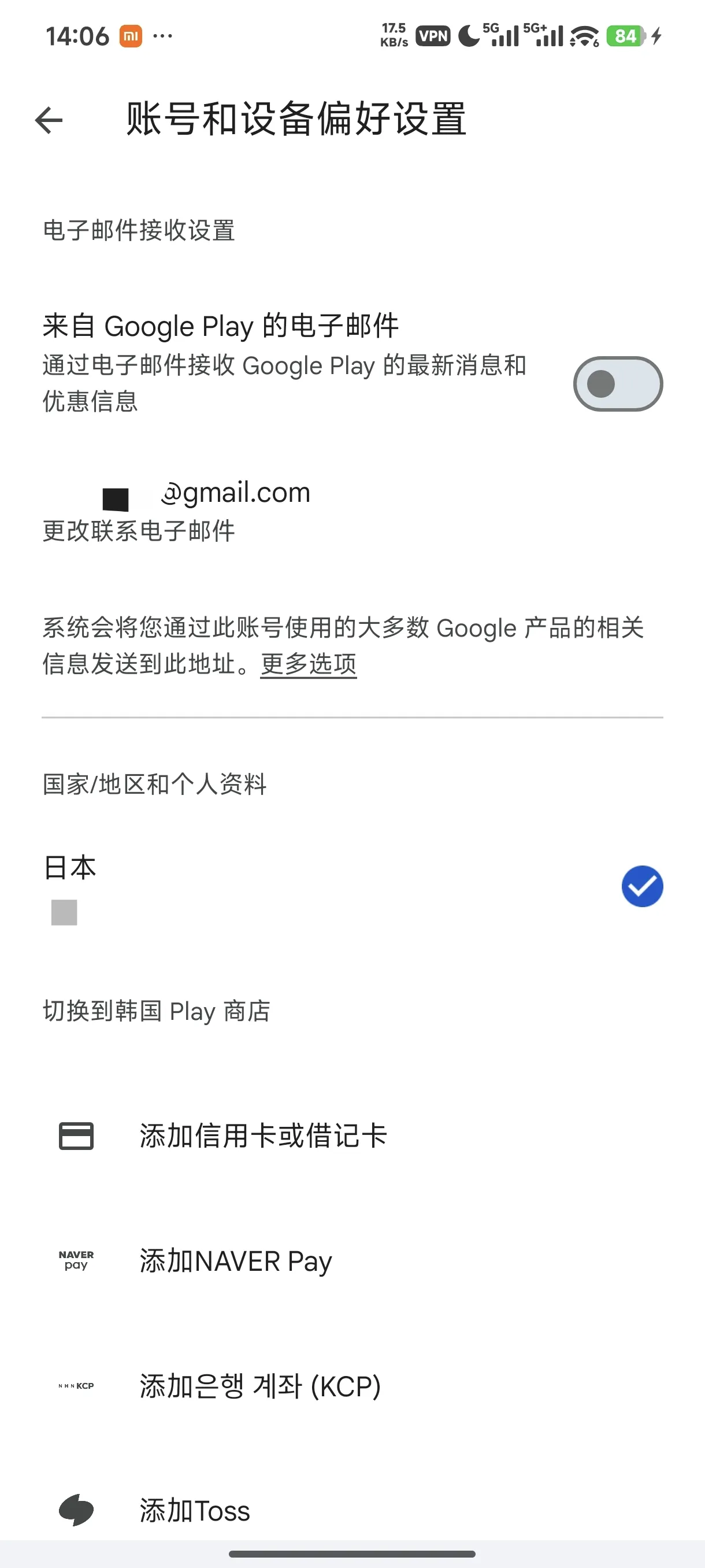Image resolution: width=705 pixels, height=1568 pixels.
Task: Open the 更多选项 link
Action: click(309, 664)
